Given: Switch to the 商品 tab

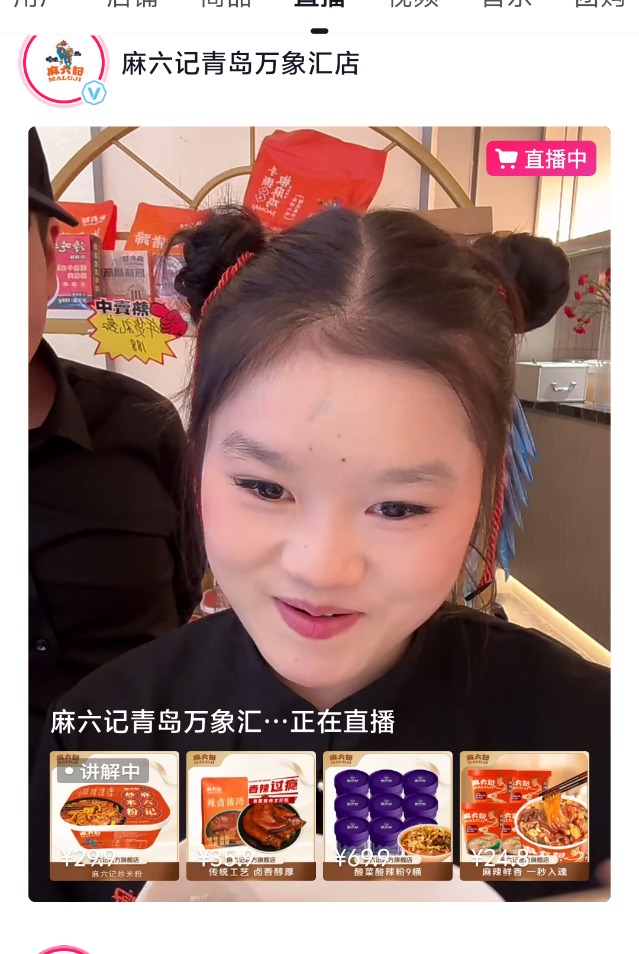Looking at the screenshot, I should point(225,4).
